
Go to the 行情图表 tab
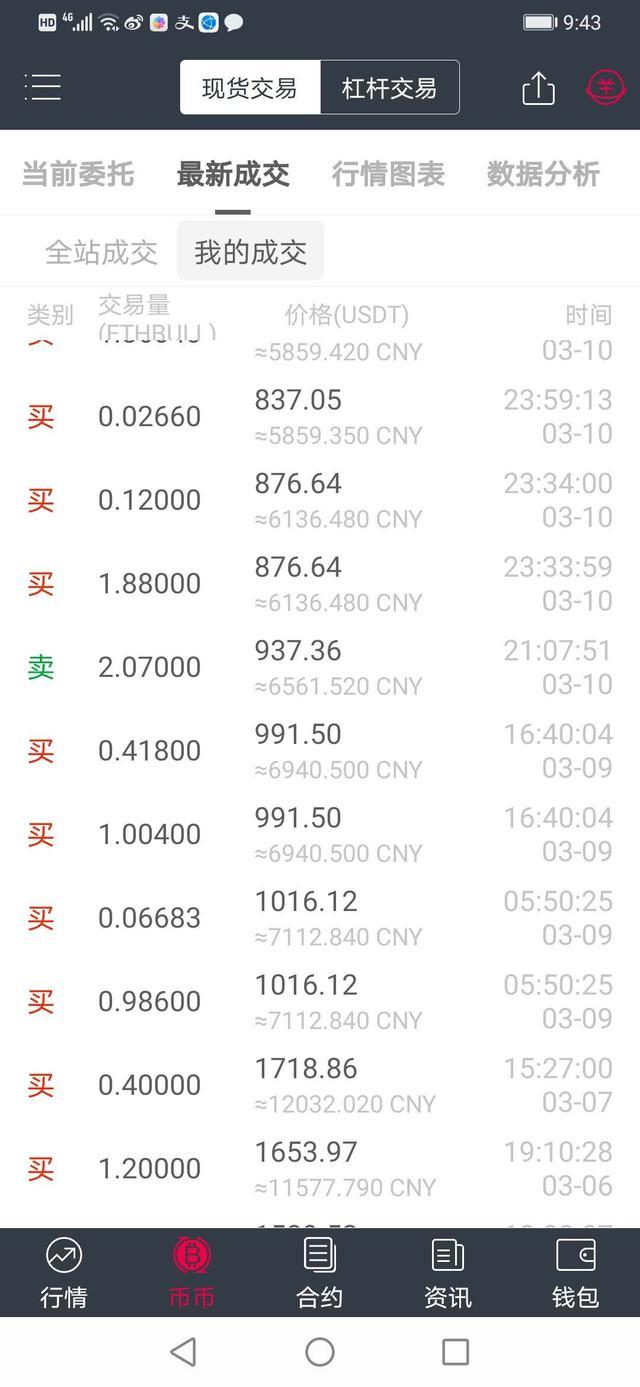point(388,174)
